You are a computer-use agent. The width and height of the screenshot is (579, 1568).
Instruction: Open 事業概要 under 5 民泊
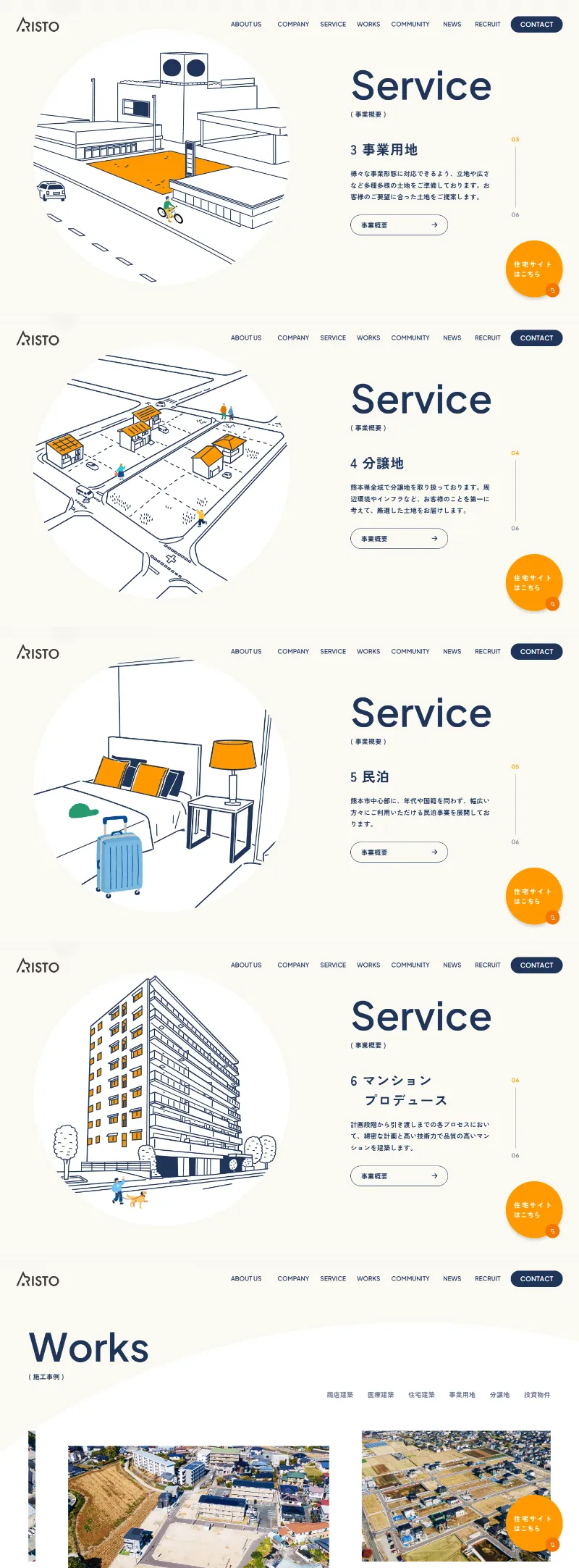pos(399,852)
